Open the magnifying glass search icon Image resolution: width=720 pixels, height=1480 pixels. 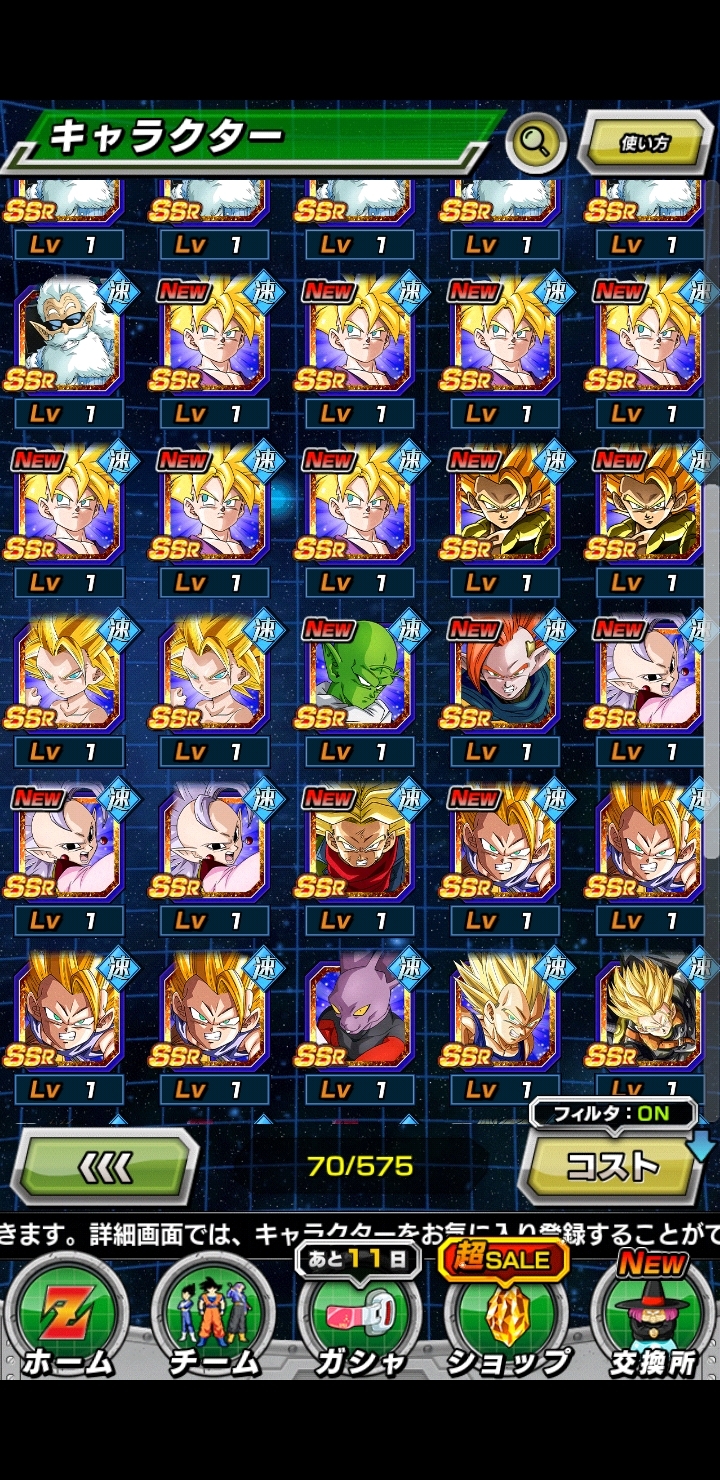tap(536, 144)
